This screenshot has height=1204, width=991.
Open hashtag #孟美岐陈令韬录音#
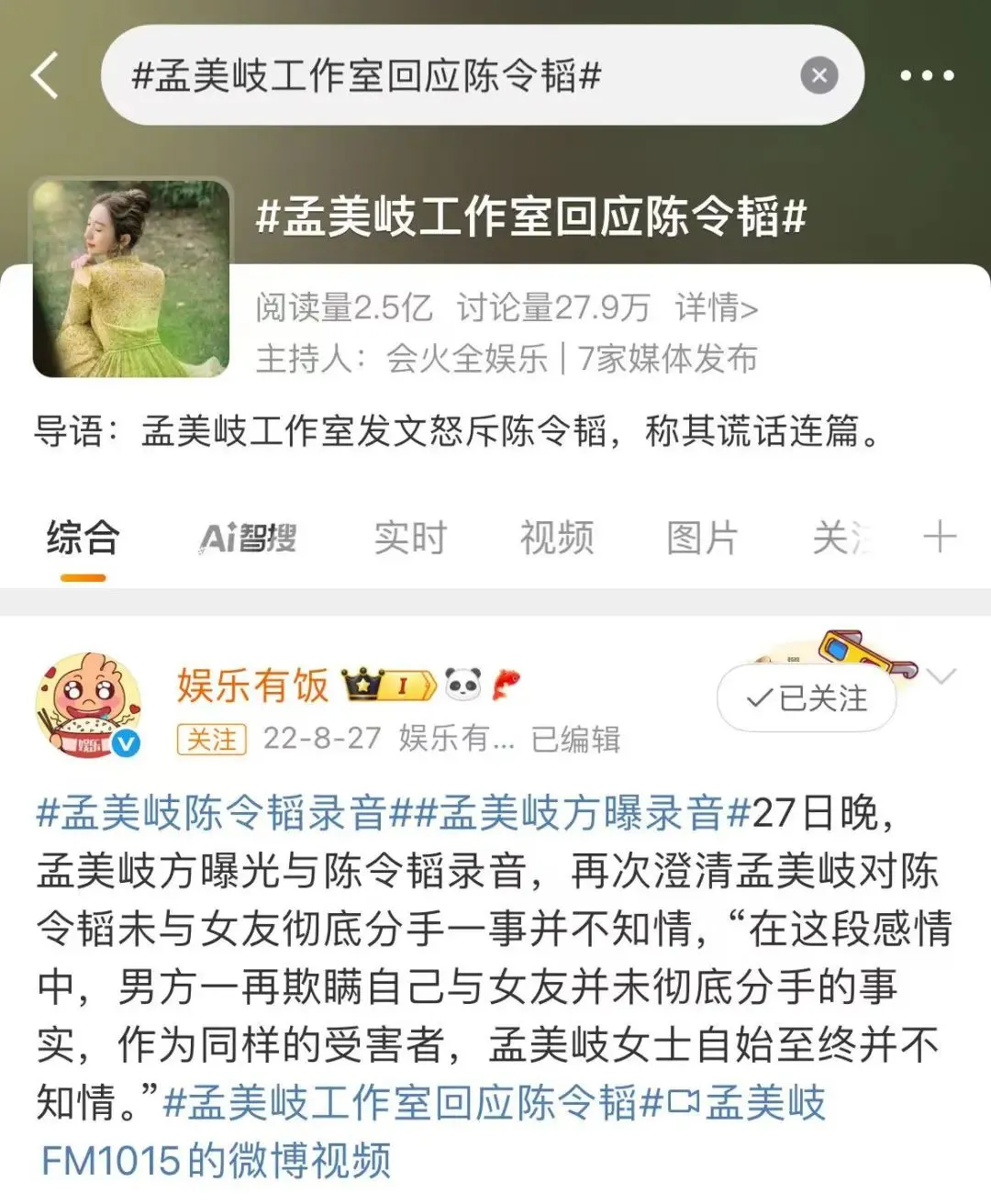211,813
